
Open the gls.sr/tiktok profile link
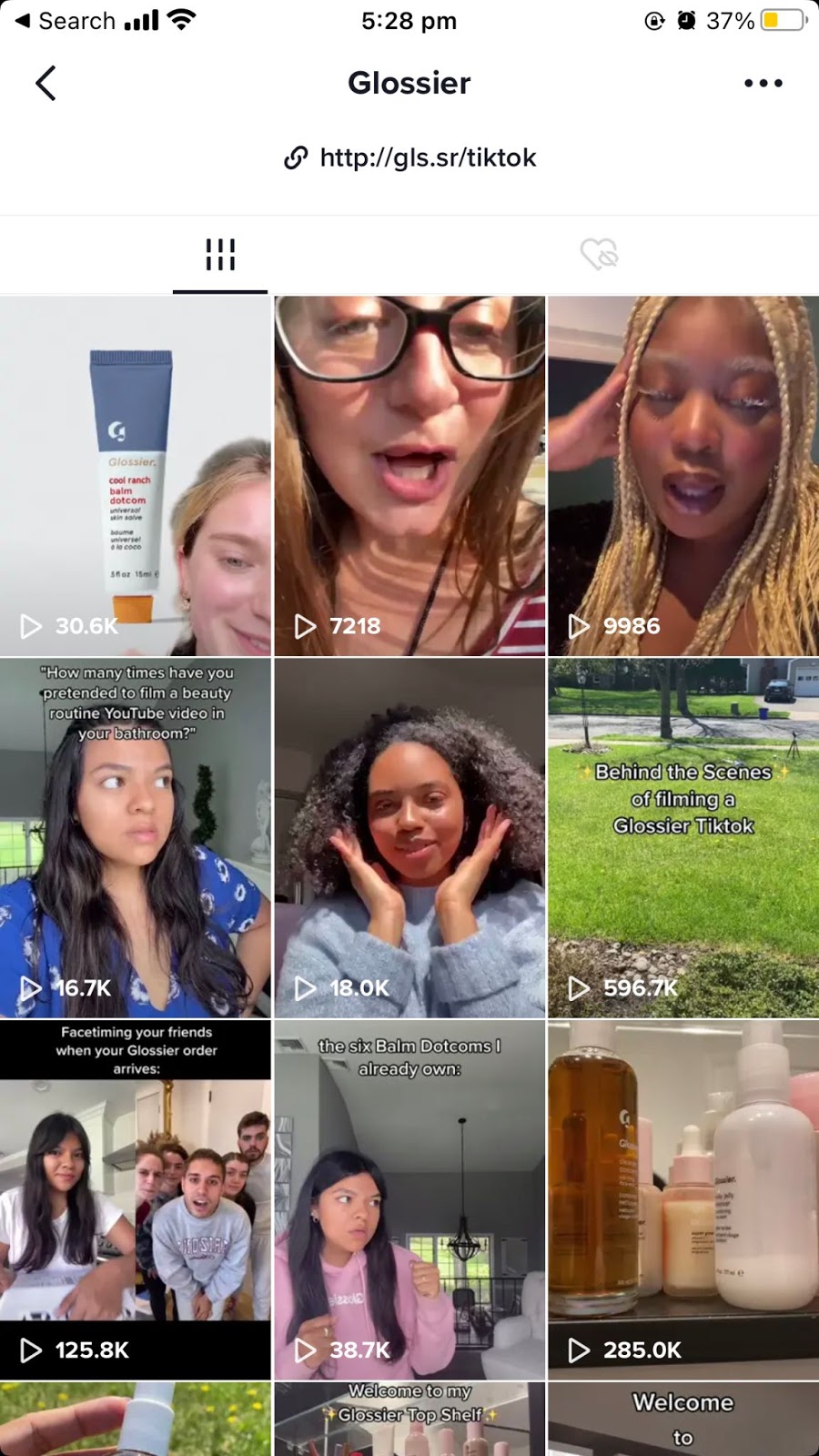click(x=410, y=157)
